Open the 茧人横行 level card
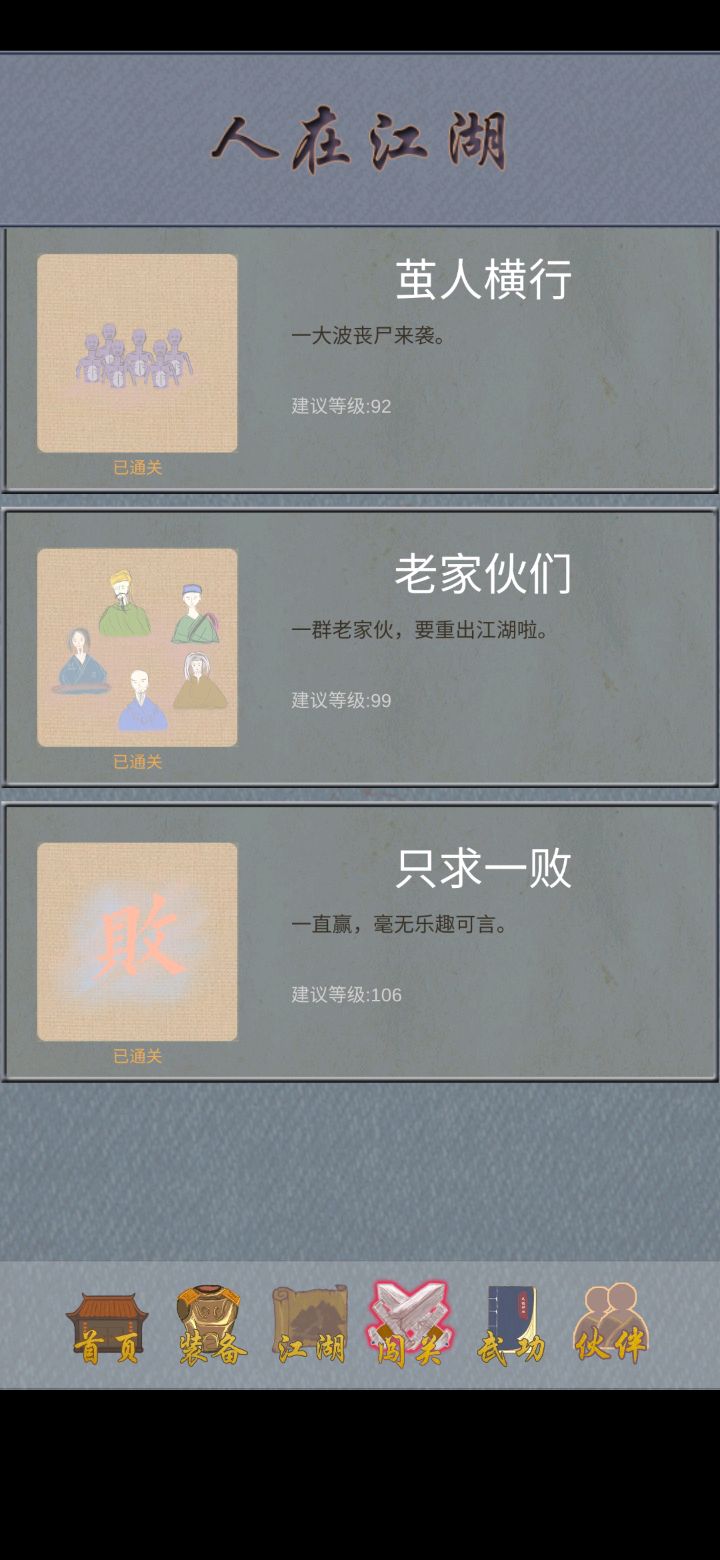This screenshot has width=720, height=1560. [360, 360]
